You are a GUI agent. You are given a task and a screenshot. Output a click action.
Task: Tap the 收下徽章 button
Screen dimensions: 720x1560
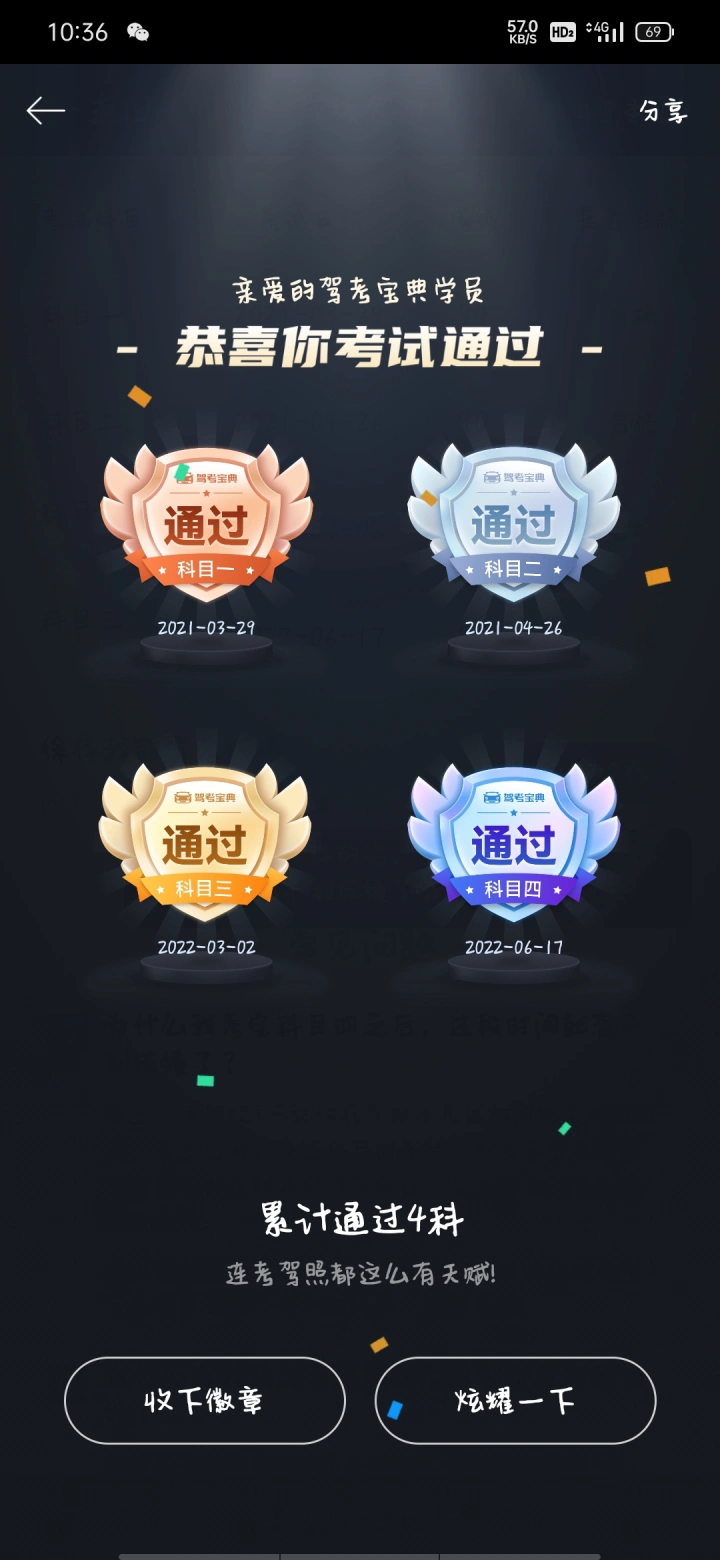[205, 1400]
